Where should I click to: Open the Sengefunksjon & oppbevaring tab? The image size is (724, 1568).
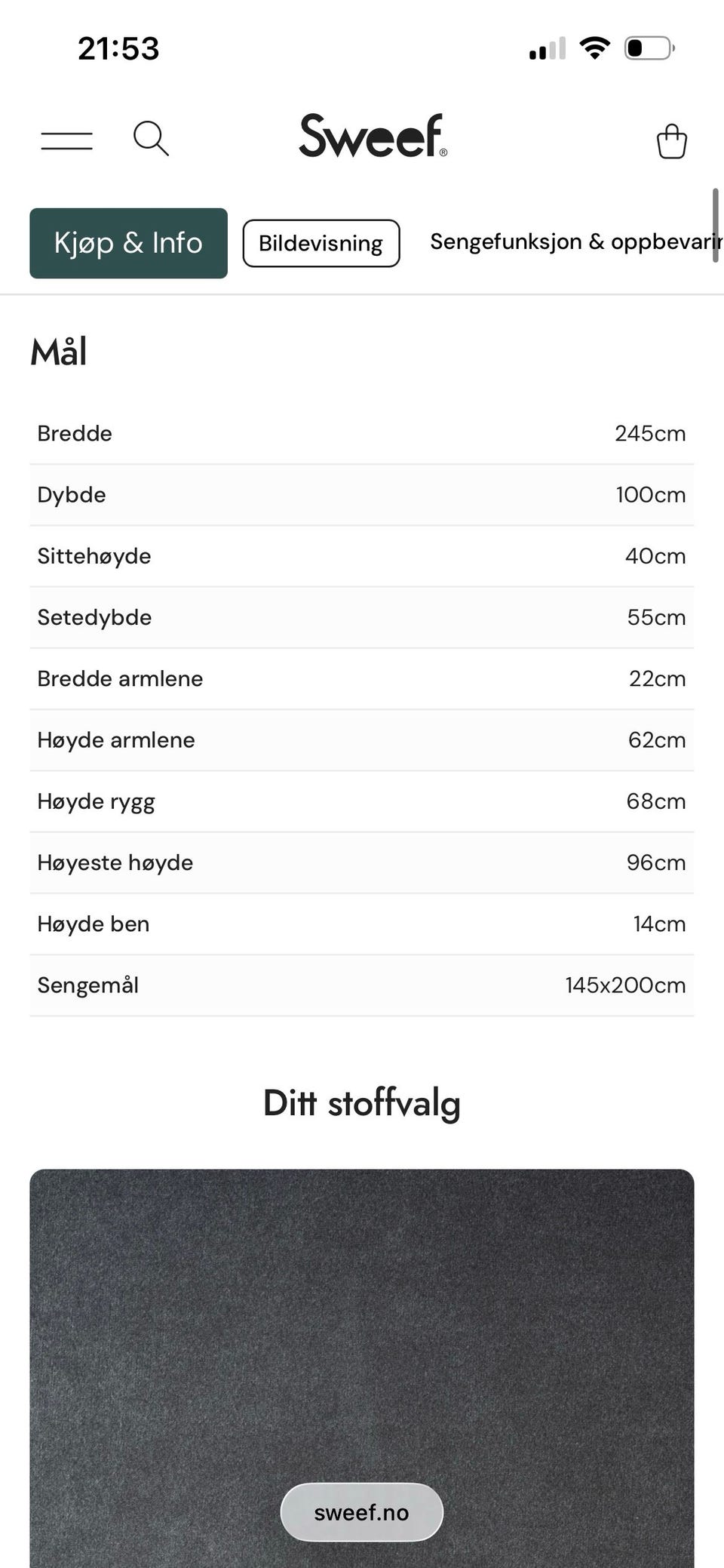tap(576, 241)
